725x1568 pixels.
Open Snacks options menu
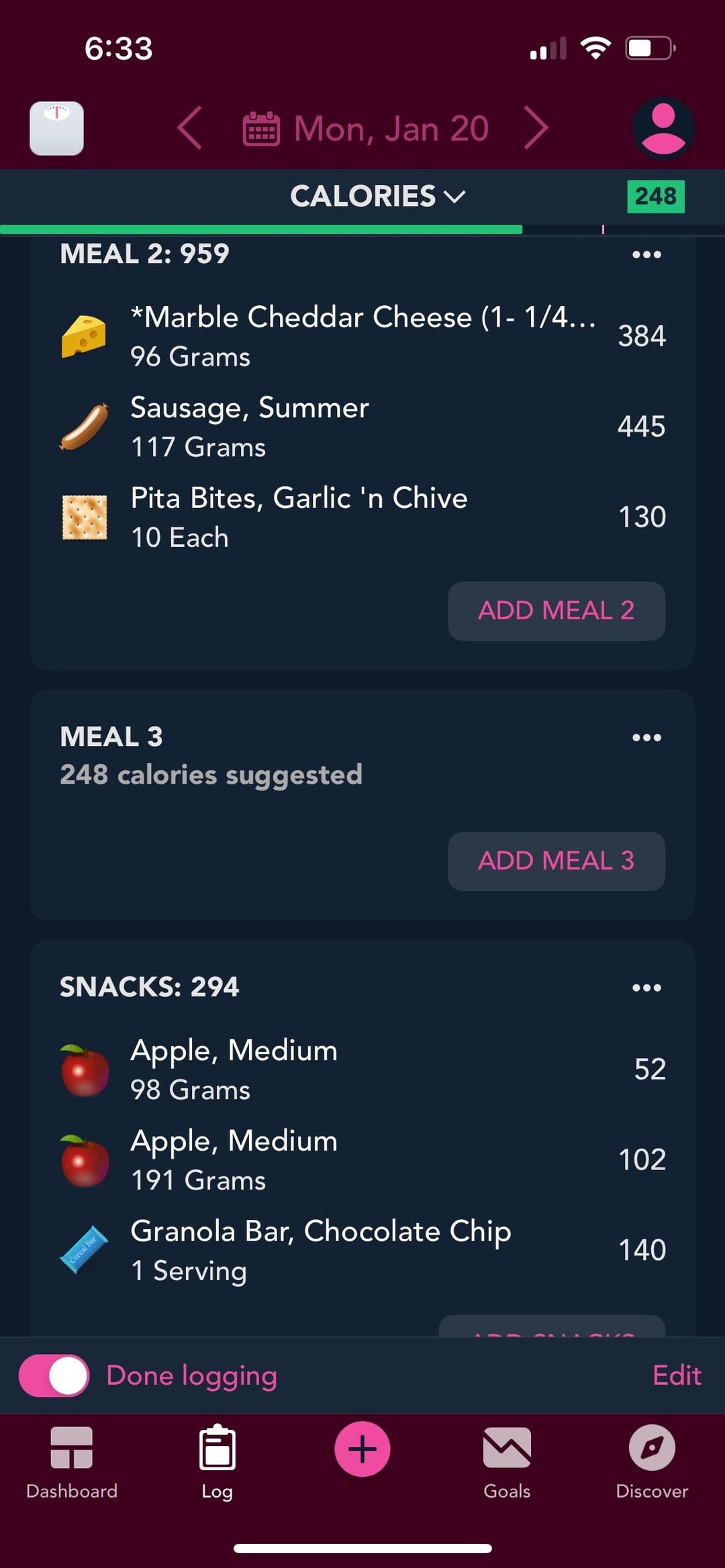646,988
